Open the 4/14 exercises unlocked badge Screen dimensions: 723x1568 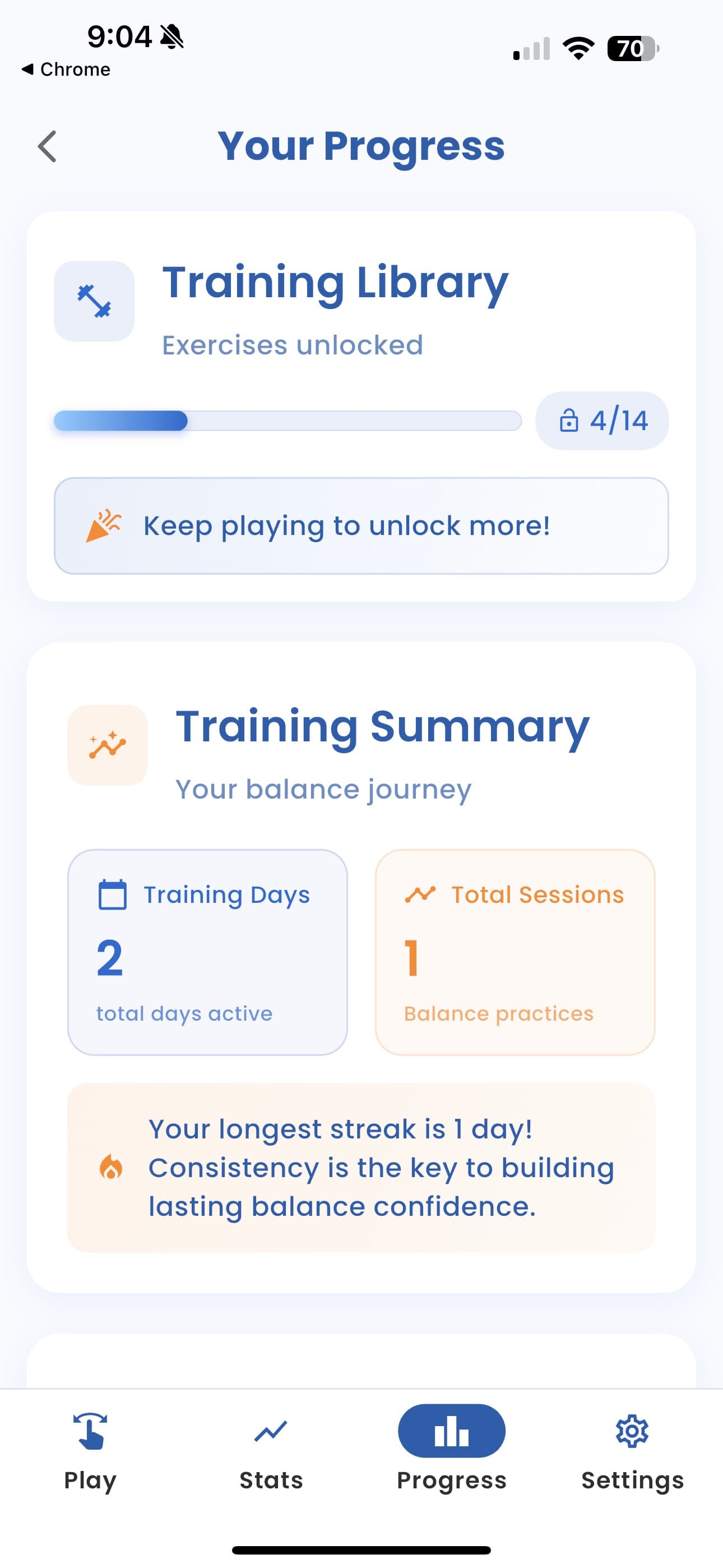click(x=602, y=420)
